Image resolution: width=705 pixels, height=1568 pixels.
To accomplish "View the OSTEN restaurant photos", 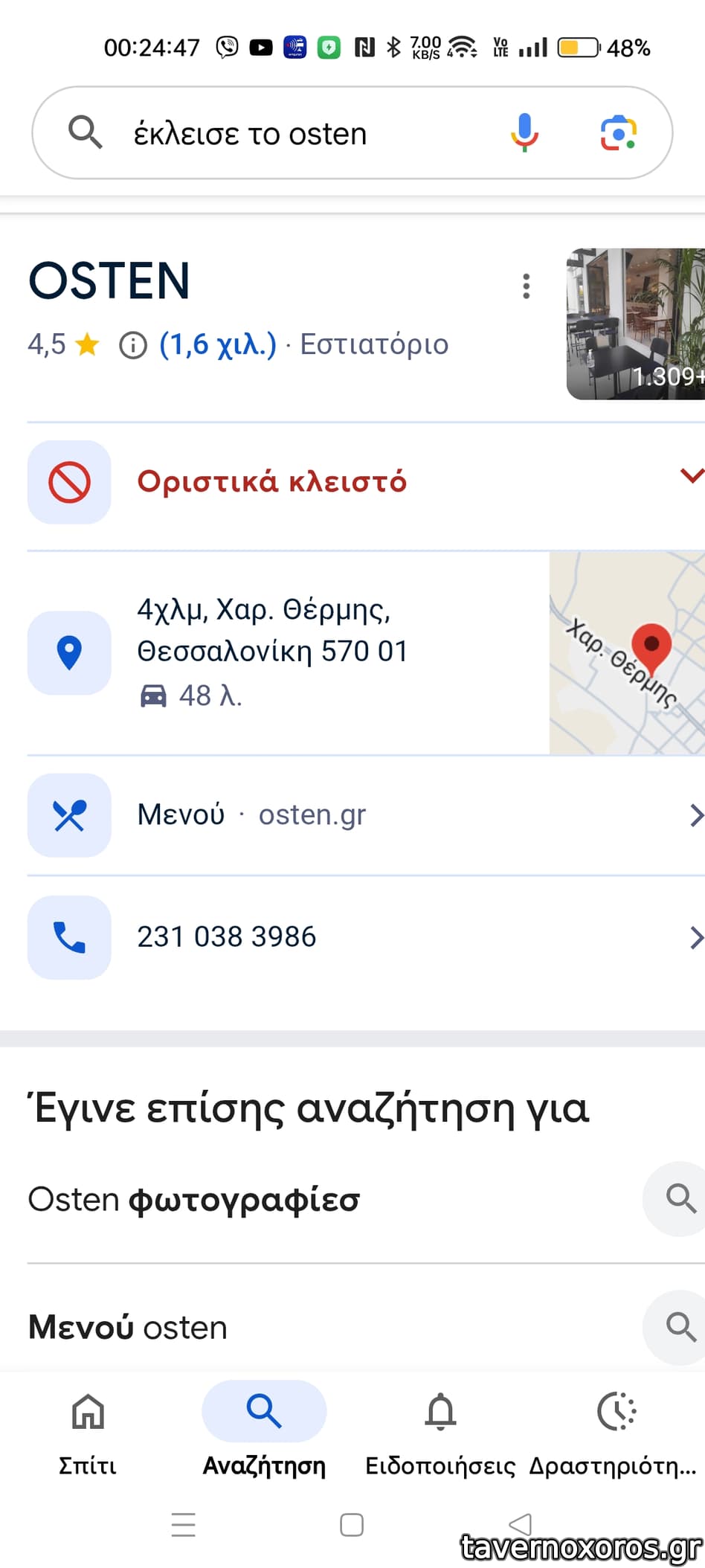I will click(x=636, y=324).
